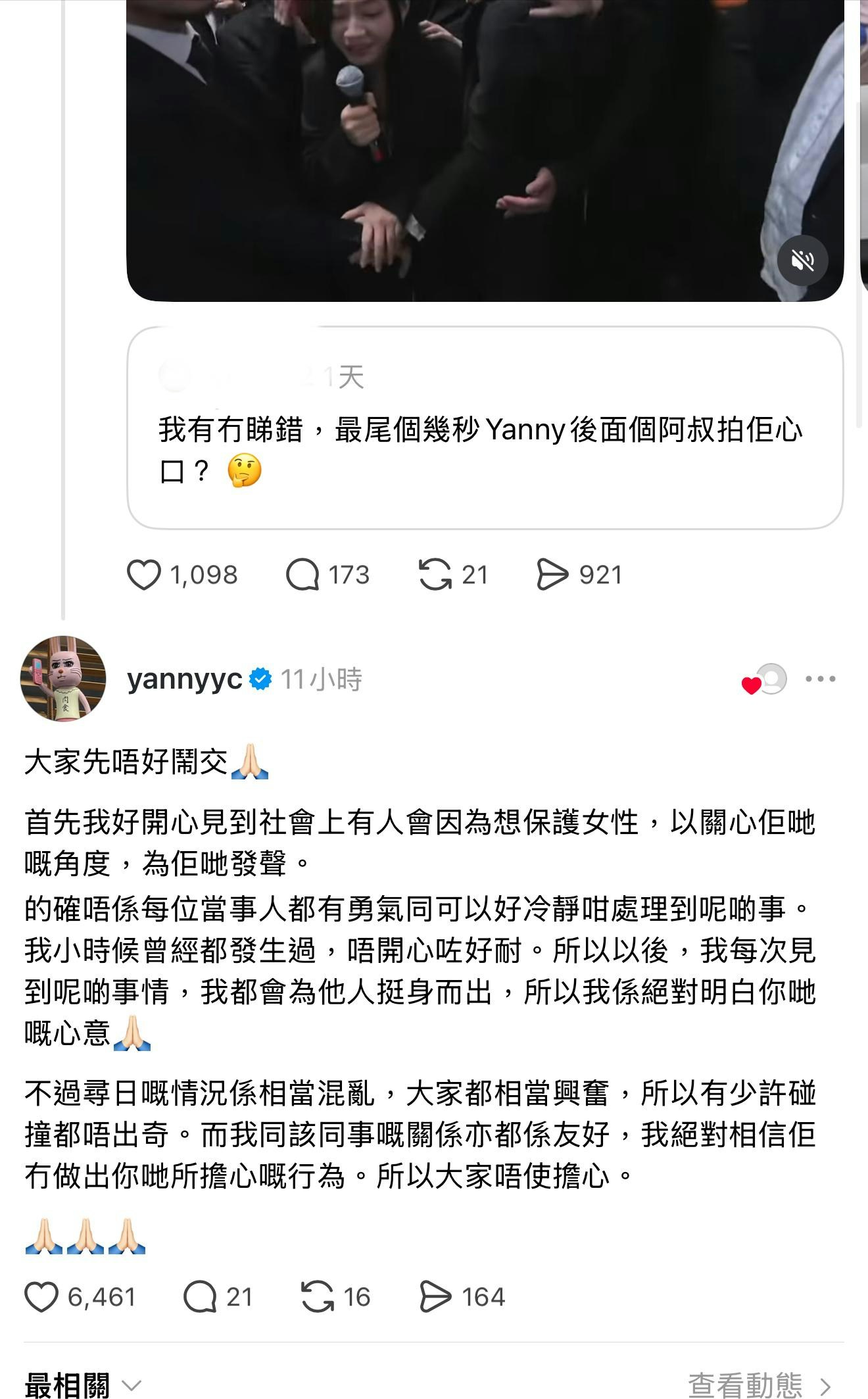
Task: Like yannyyc's post with 6,461 likes
Action: 41,1297
